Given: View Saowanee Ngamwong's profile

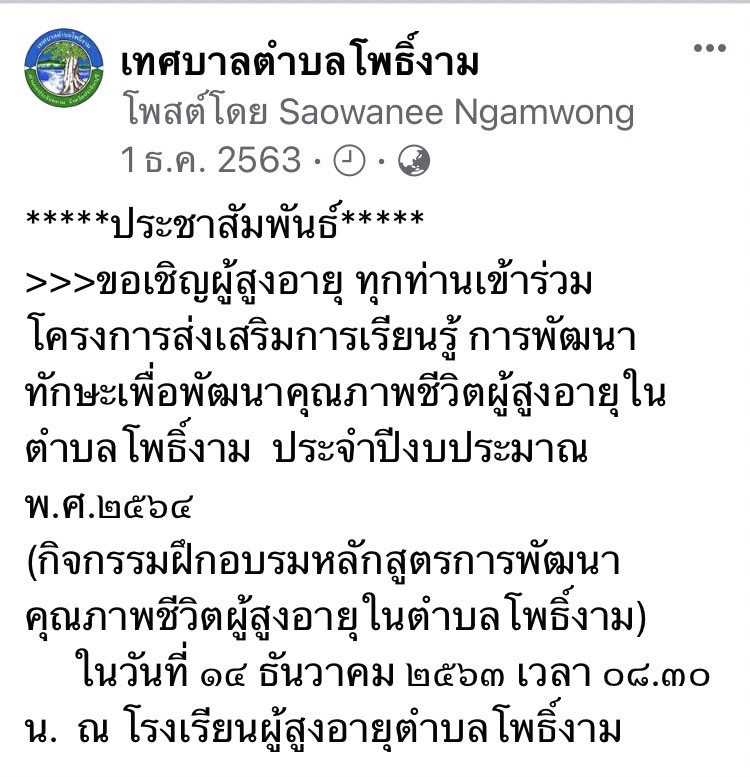Looking at the screenshot, I should pos(456,112).
